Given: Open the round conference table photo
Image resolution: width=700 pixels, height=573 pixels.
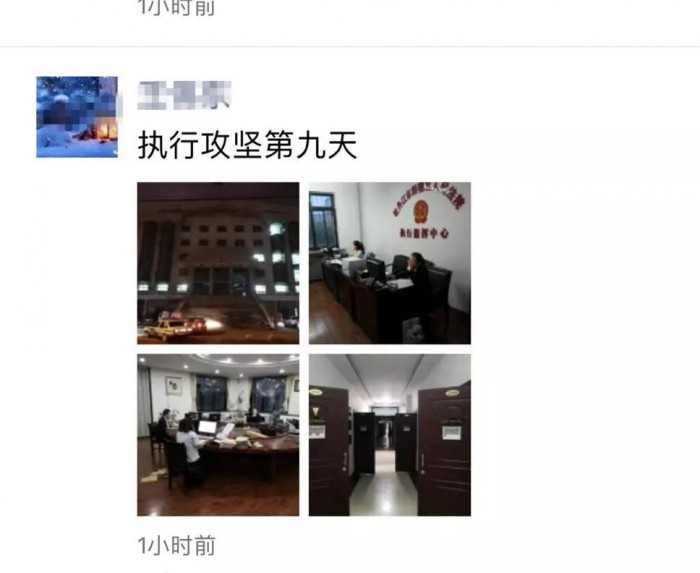Looking at the screenshot, I should coord(217,434).
